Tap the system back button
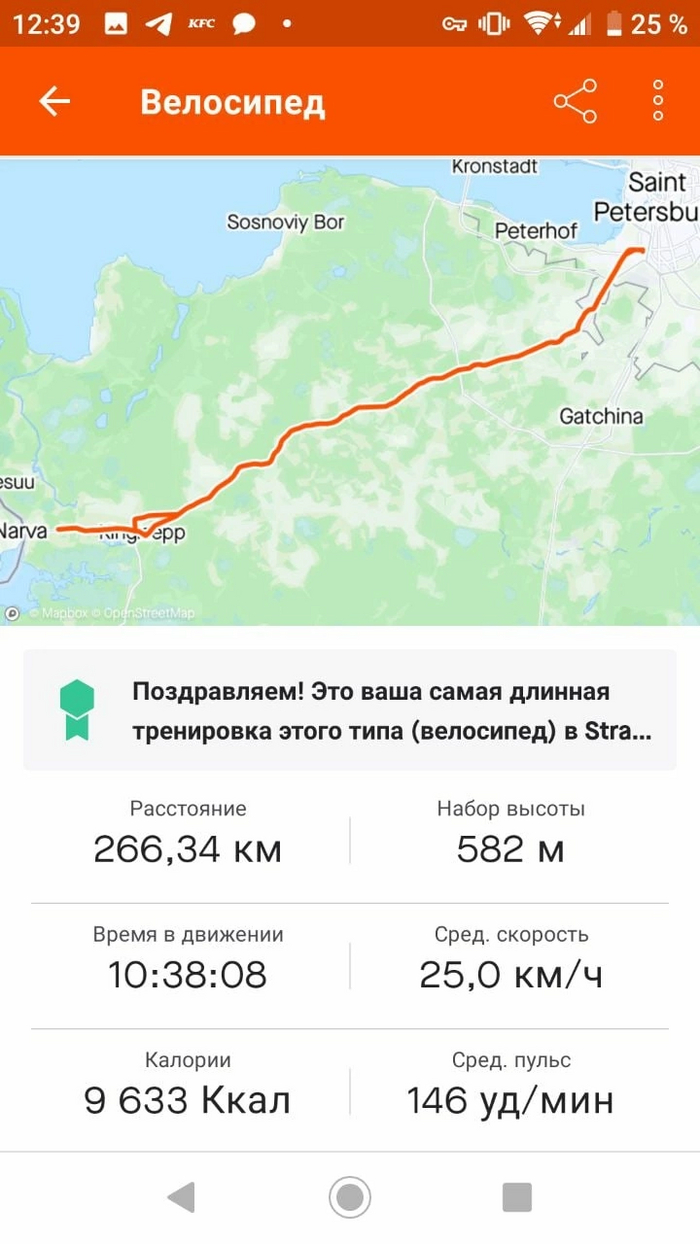Screen dimensions: 700x1244 [181, 1197]
